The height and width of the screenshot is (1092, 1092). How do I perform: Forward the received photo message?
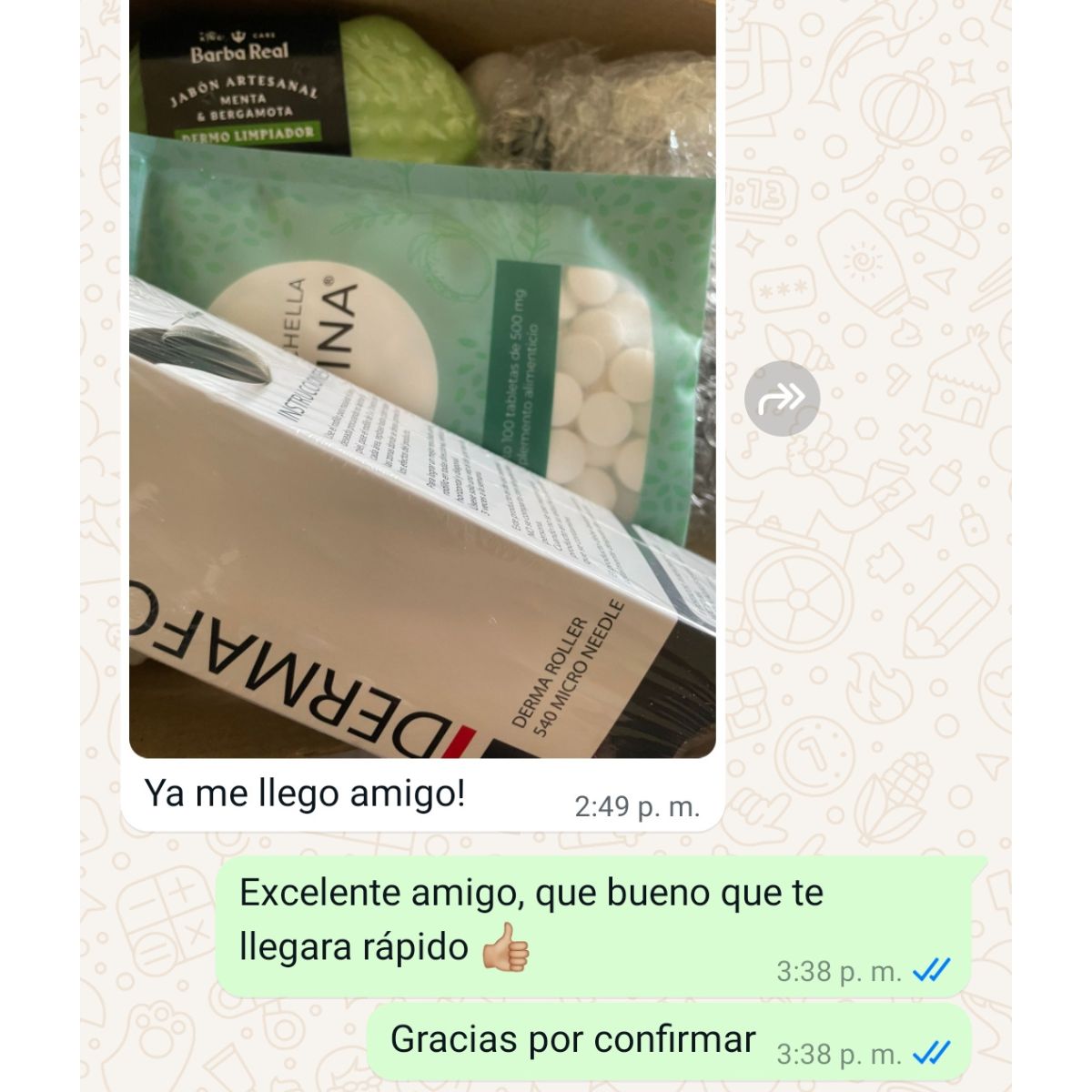point(782,398)
